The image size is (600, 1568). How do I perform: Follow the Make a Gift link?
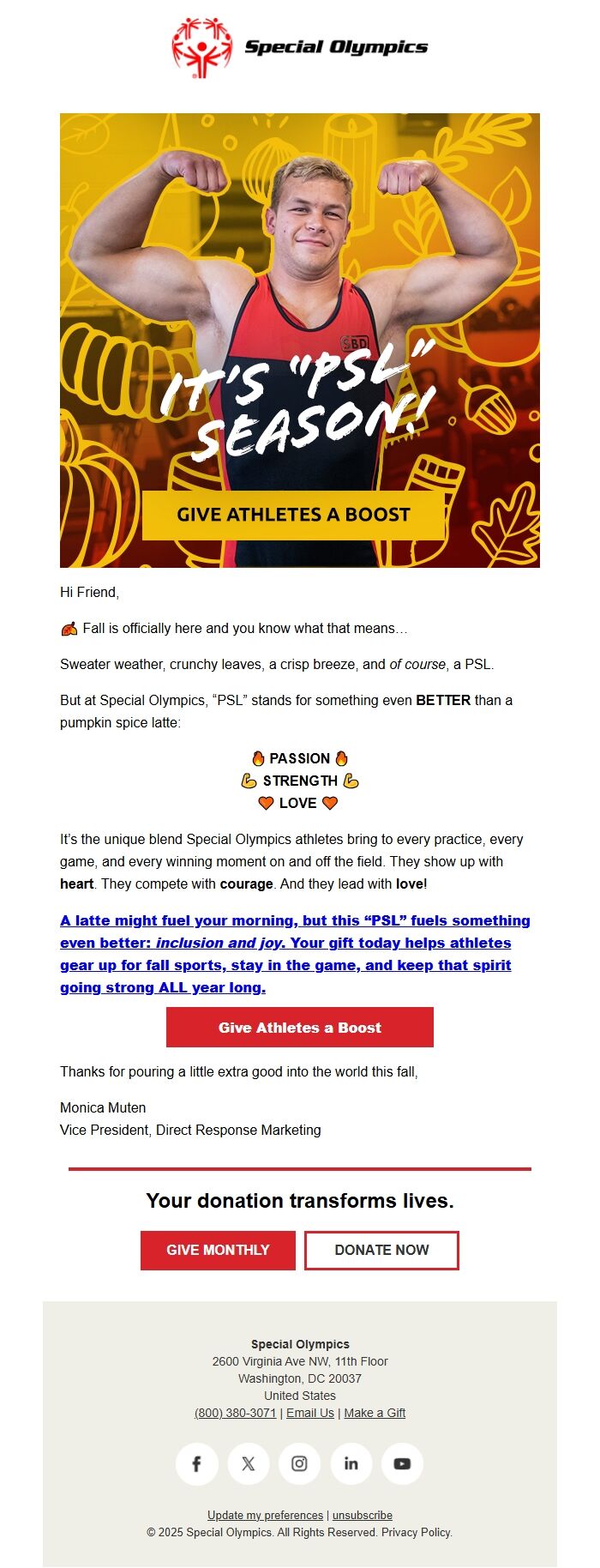coord(375,1413)
